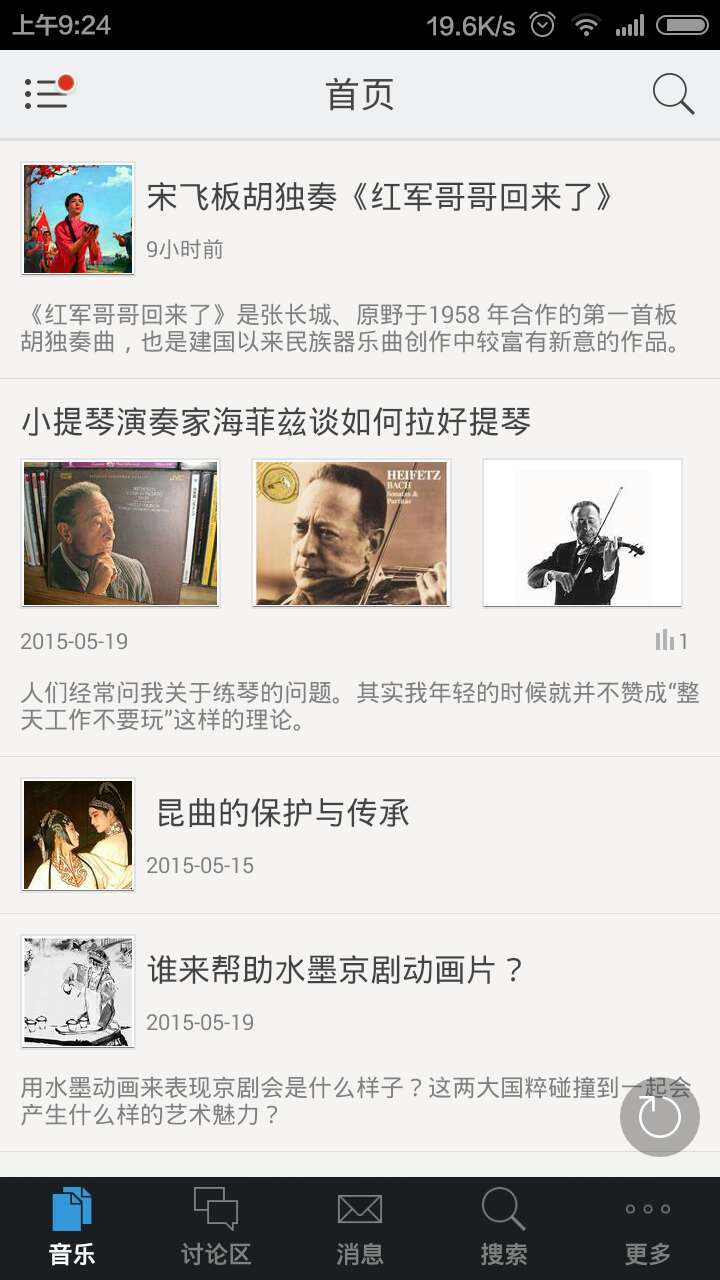The height and width of the screenshot is (1280, 720).
Task: Open the 消息 tab
Action: [360, 1227]
